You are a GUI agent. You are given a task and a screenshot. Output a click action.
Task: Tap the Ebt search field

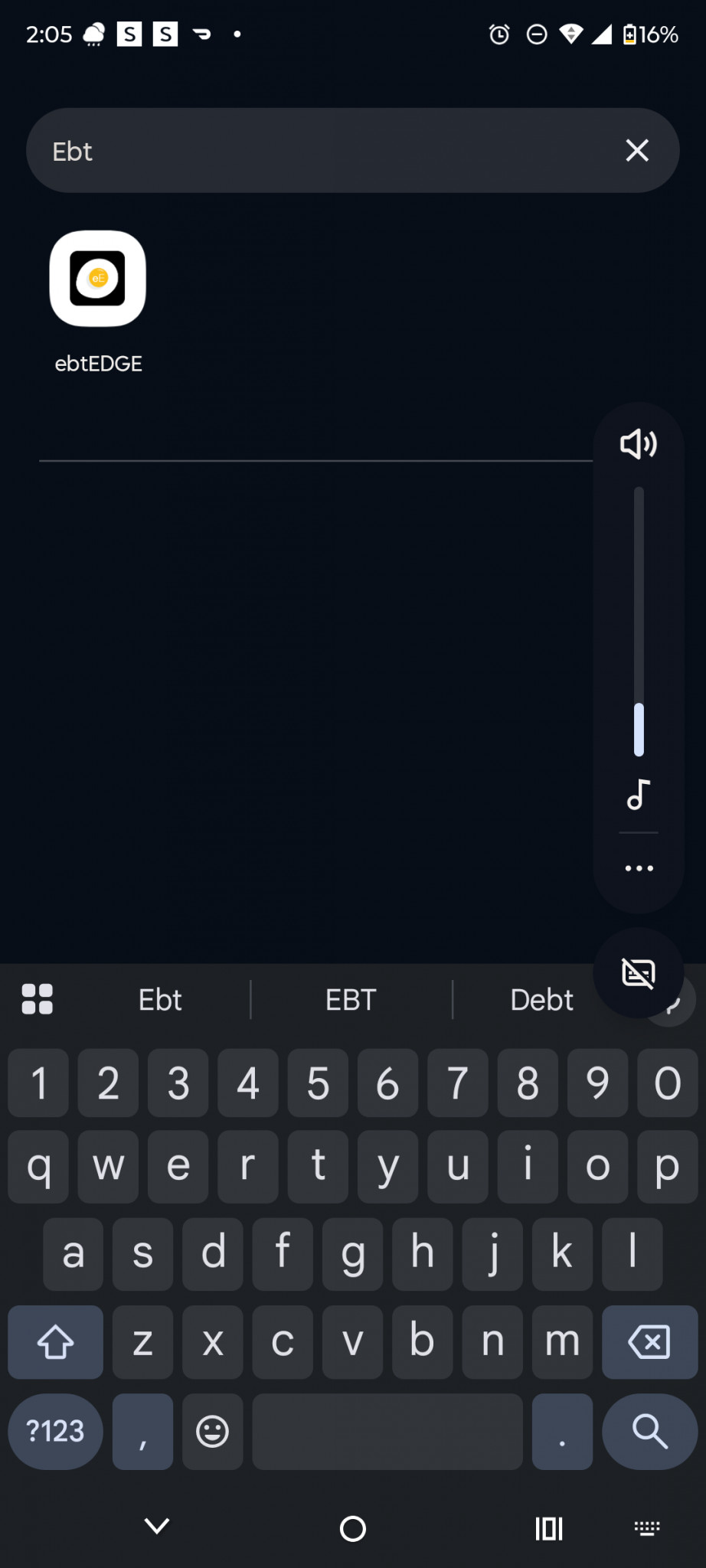pyautogui.click(x=322, y=151)
